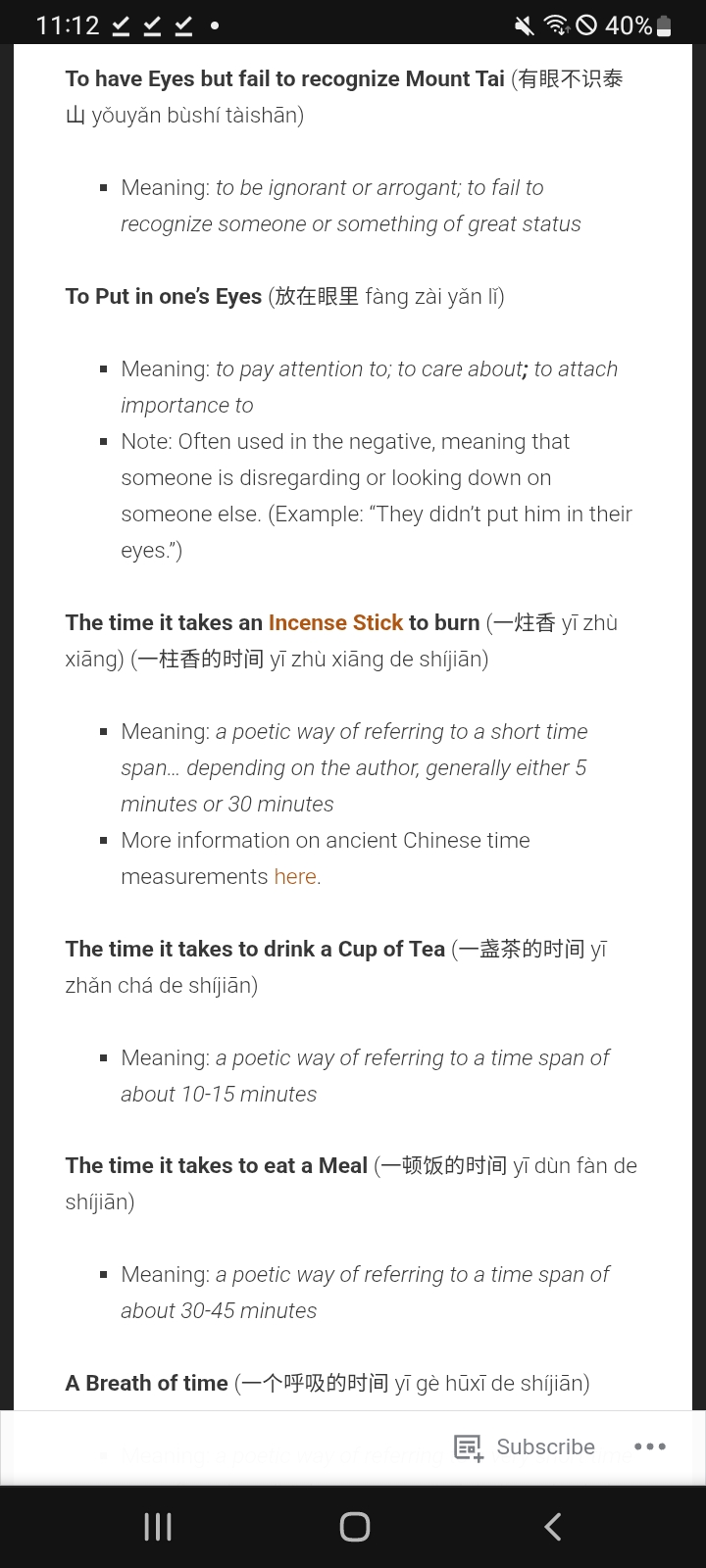Follow the 'here' link on time measurements
This screenshot has height=1568, width=706.
tap(295, 876)
